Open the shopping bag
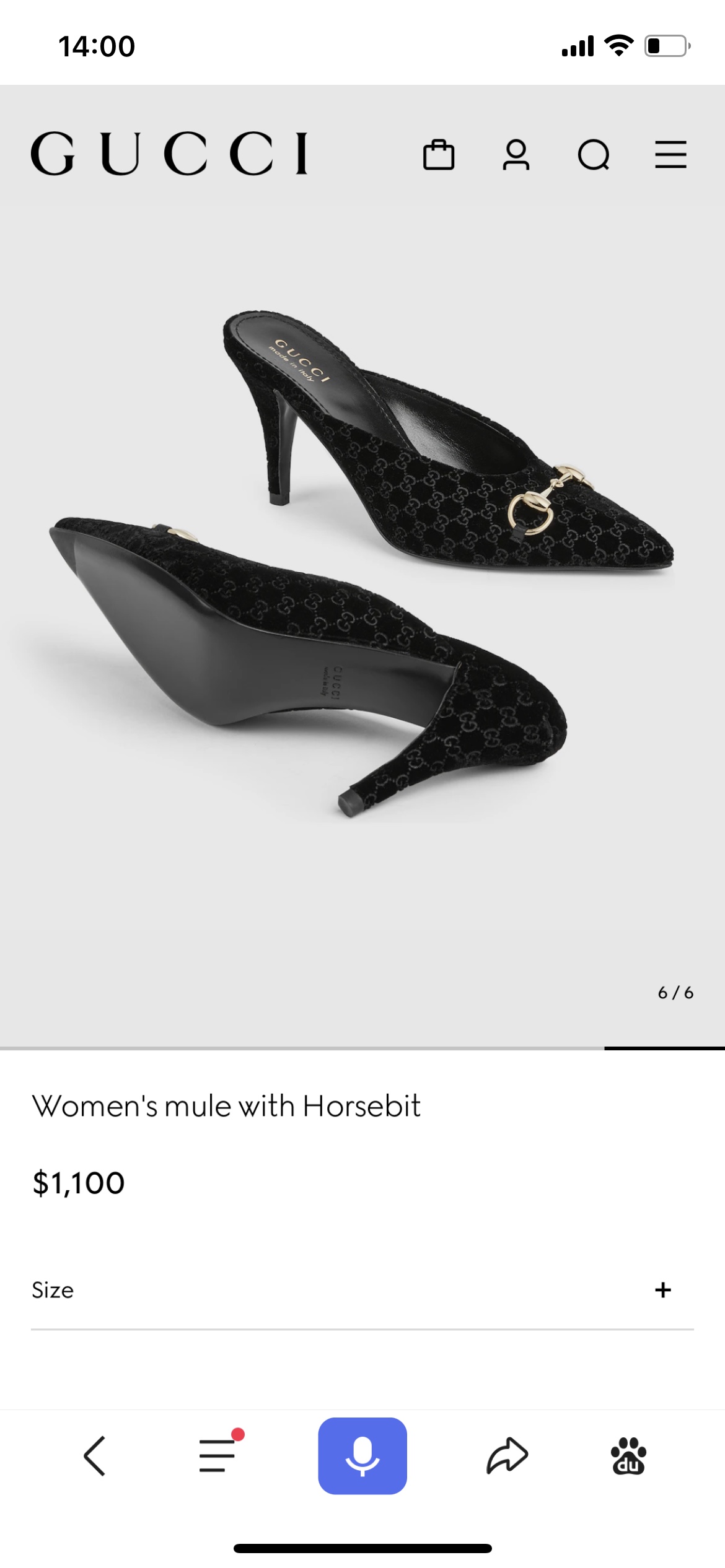 click(x=439, y=154)
